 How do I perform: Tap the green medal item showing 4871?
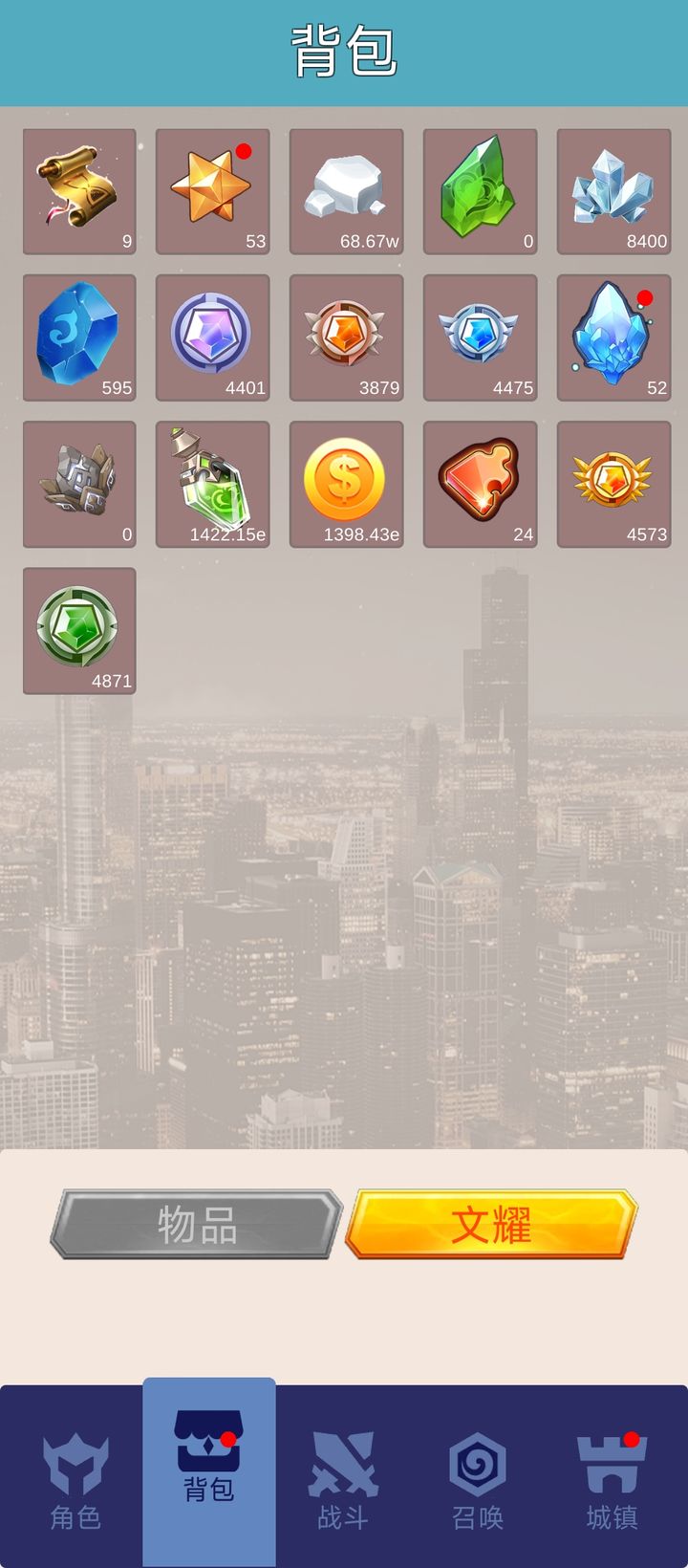[79, 630]
